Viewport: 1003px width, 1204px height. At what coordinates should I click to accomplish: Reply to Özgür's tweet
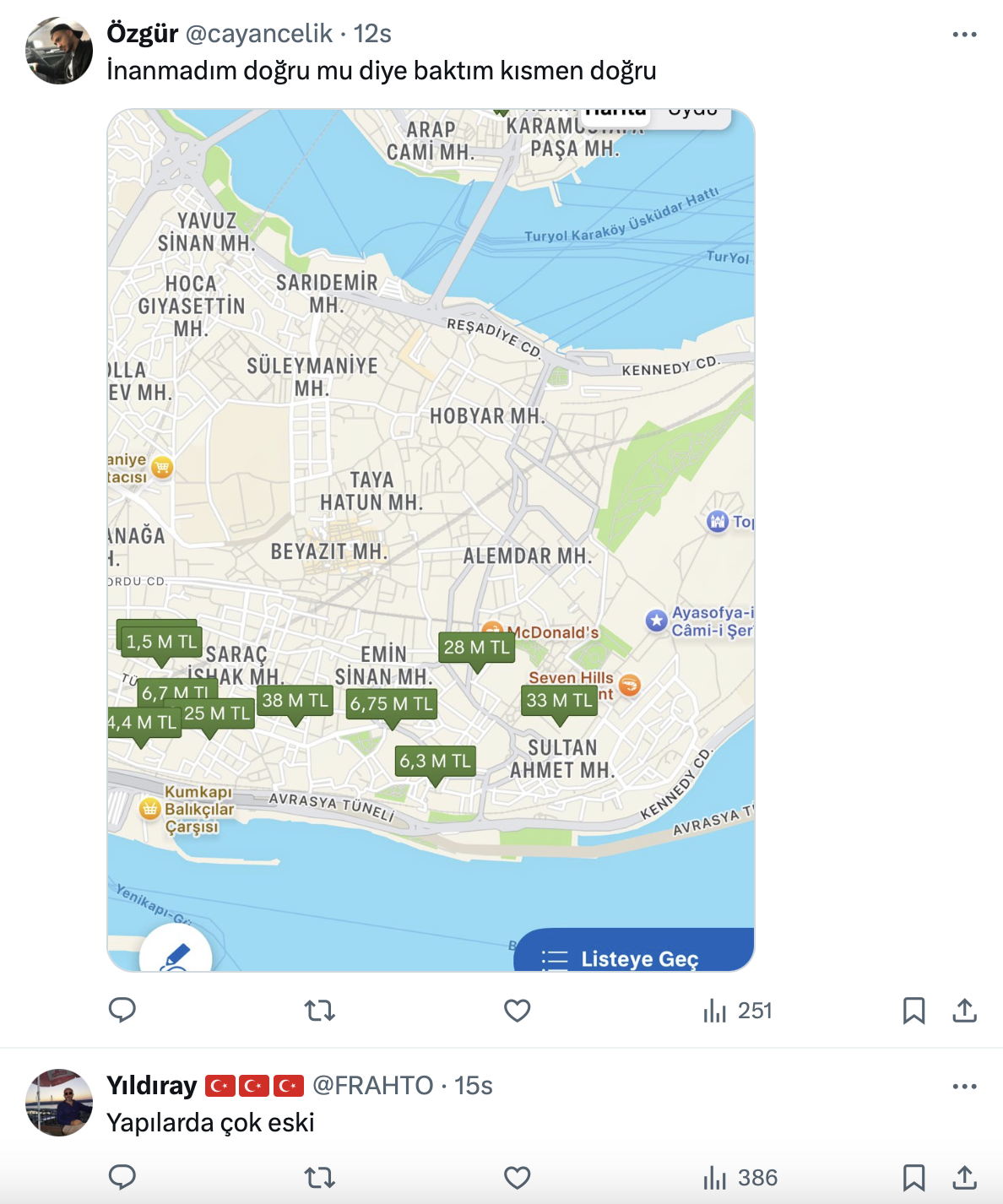(122, 1010)
